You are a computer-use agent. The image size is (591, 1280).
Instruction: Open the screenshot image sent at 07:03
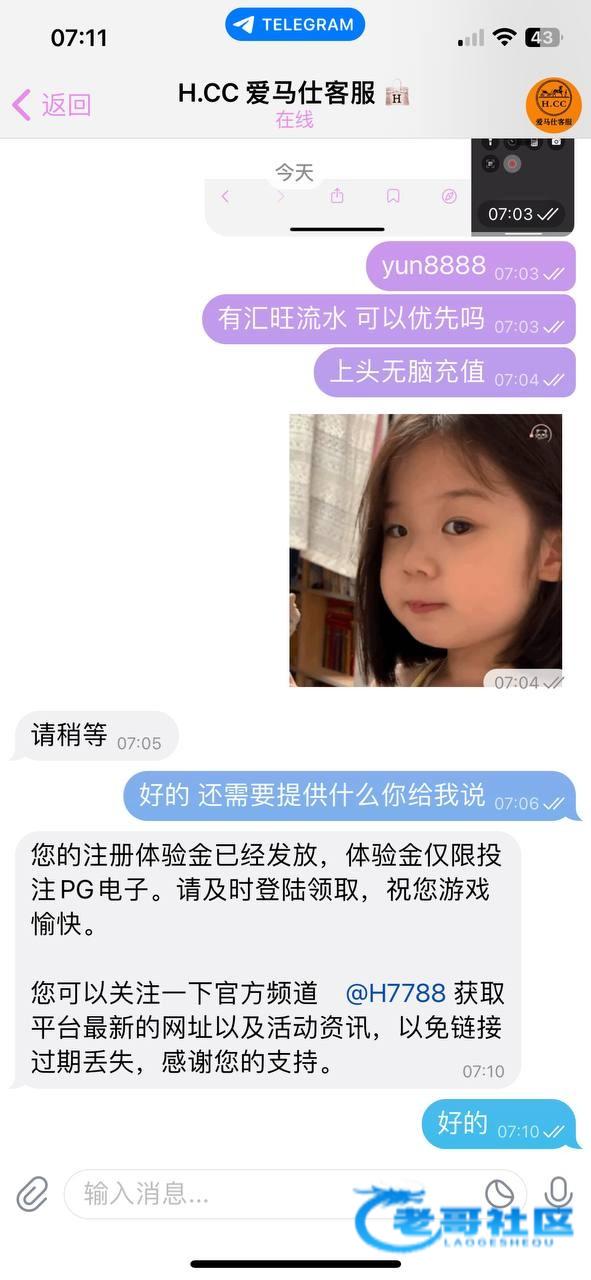390,187
